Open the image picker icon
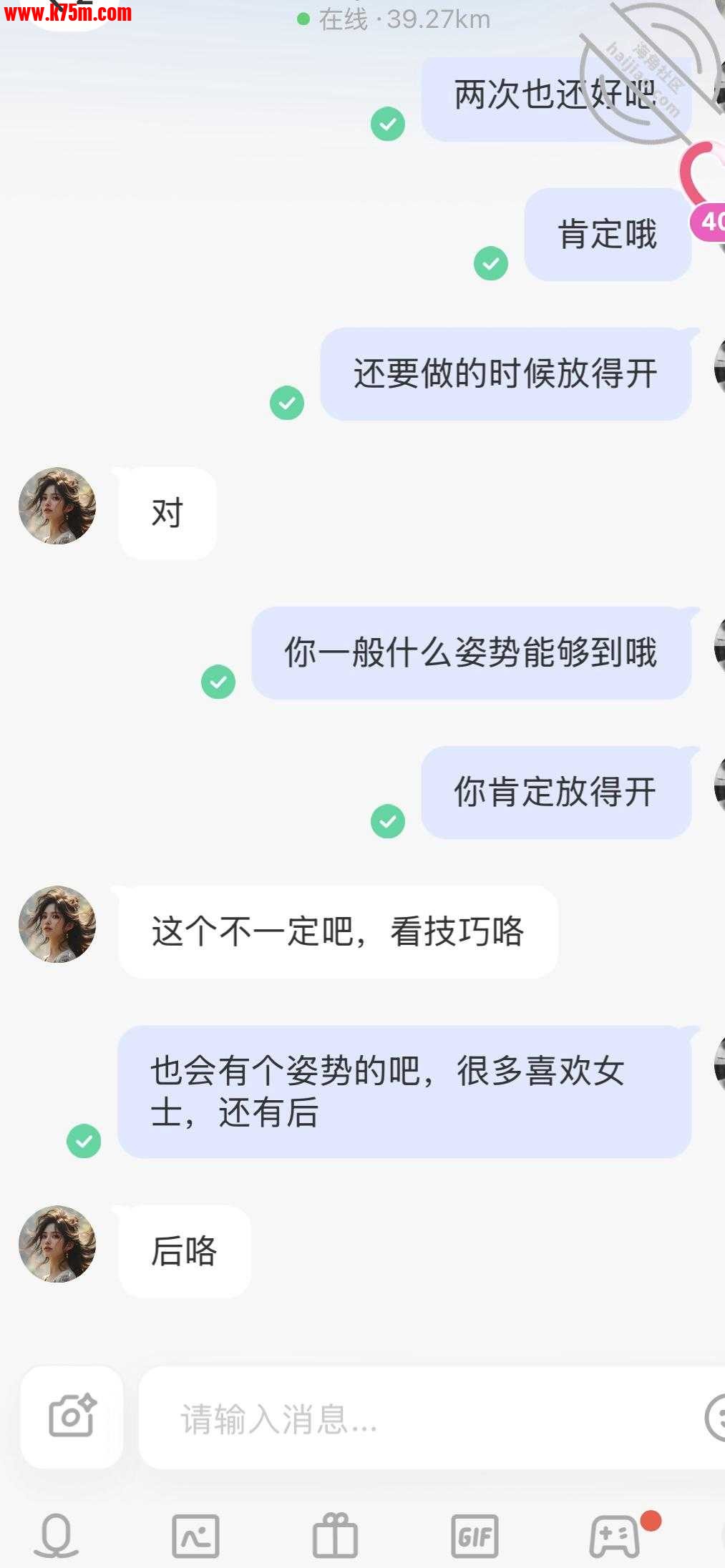Viewport: 725px width, 1568px height. coord(195,1536)
